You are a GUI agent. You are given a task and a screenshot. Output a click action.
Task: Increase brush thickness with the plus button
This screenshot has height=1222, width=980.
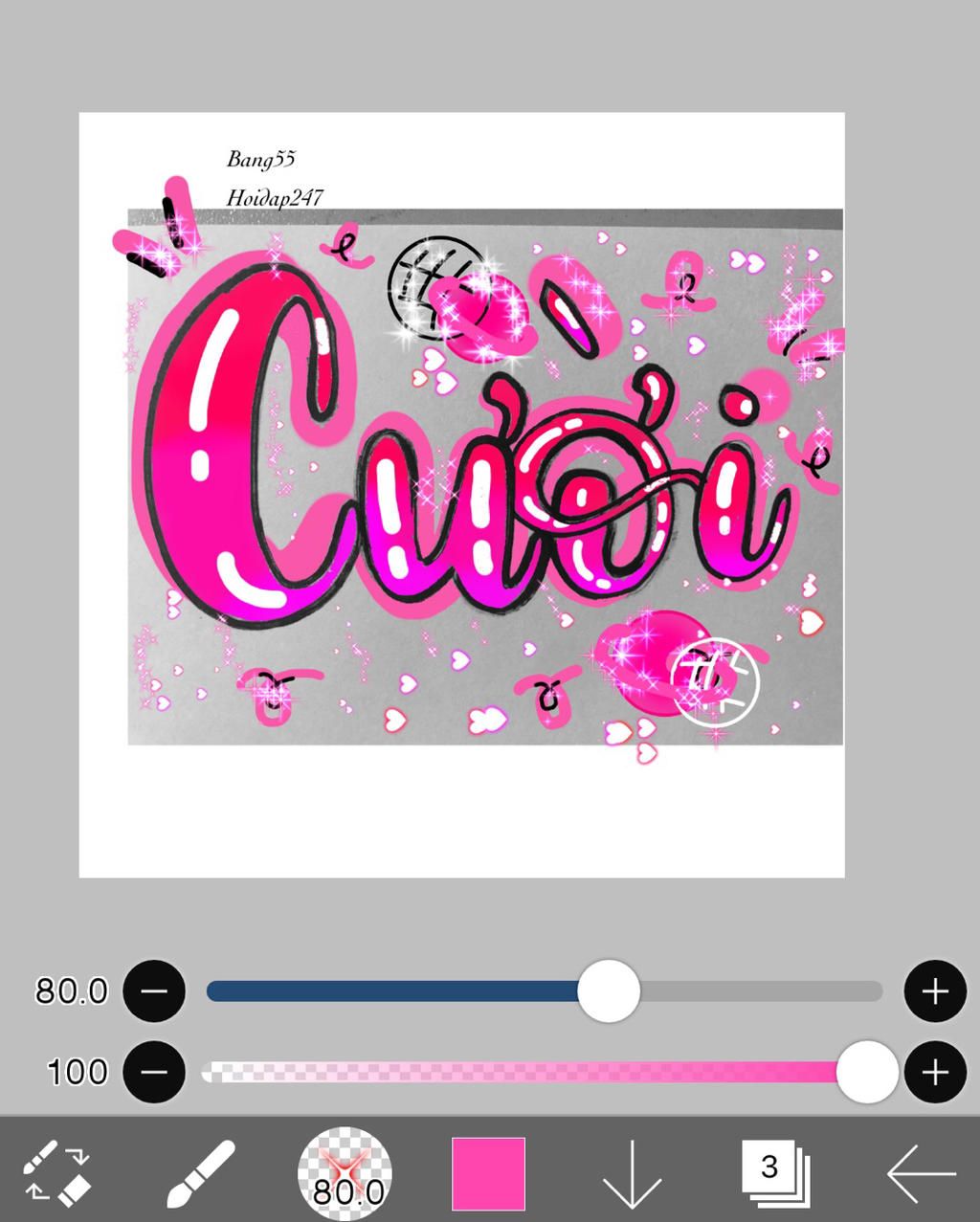tap(934, 991)
